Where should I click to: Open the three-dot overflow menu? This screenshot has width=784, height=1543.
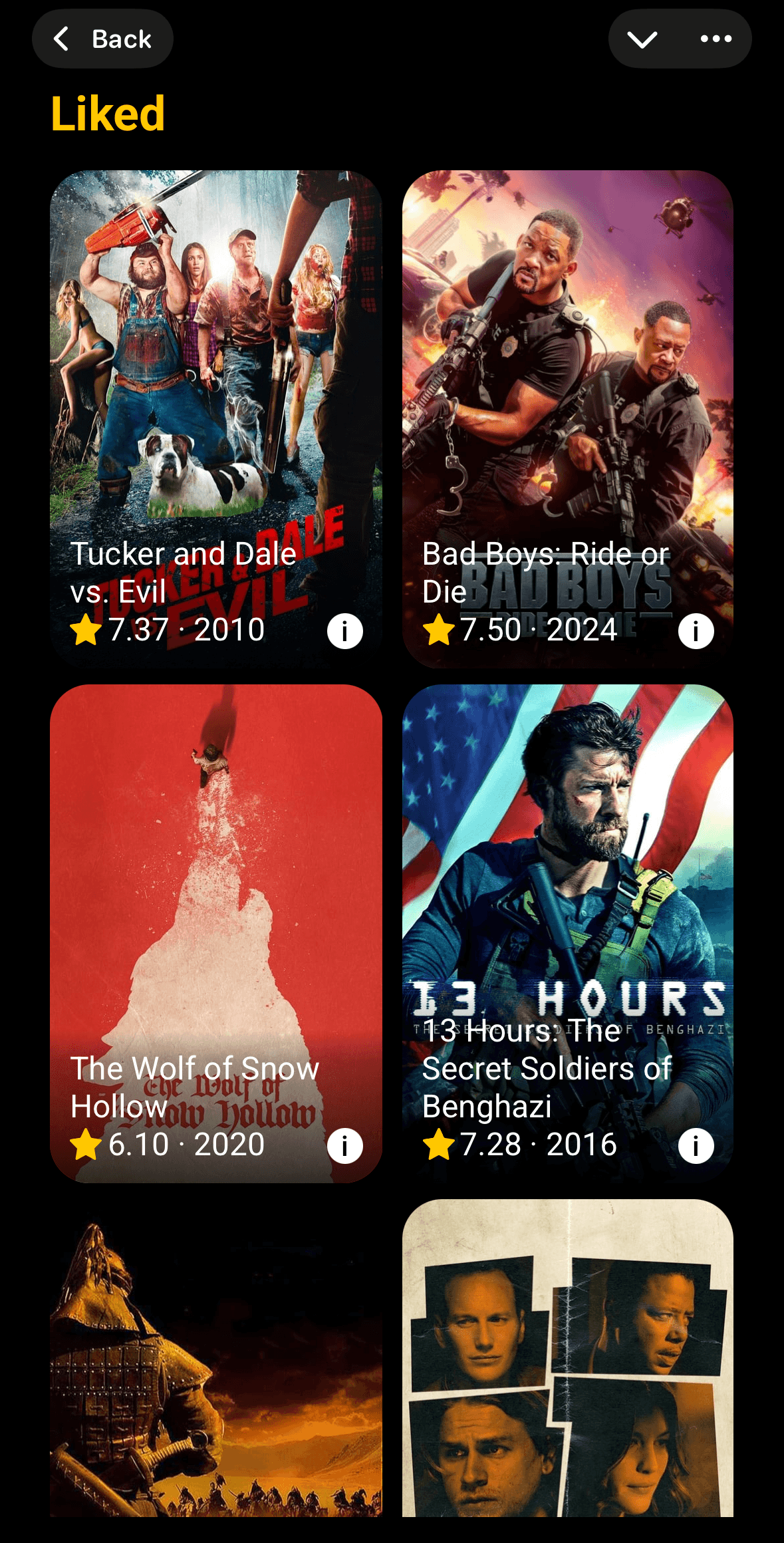pos(714,39)
